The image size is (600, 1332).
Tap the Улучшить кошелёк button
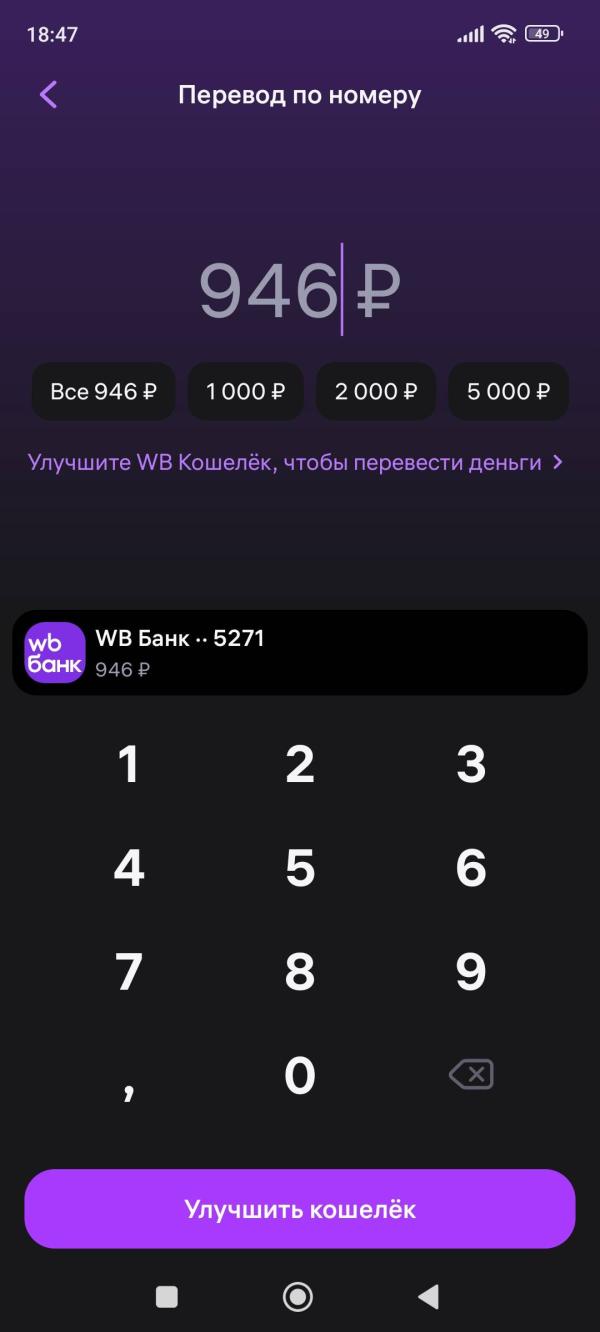pyautogui.click(x=300, y=1209)
